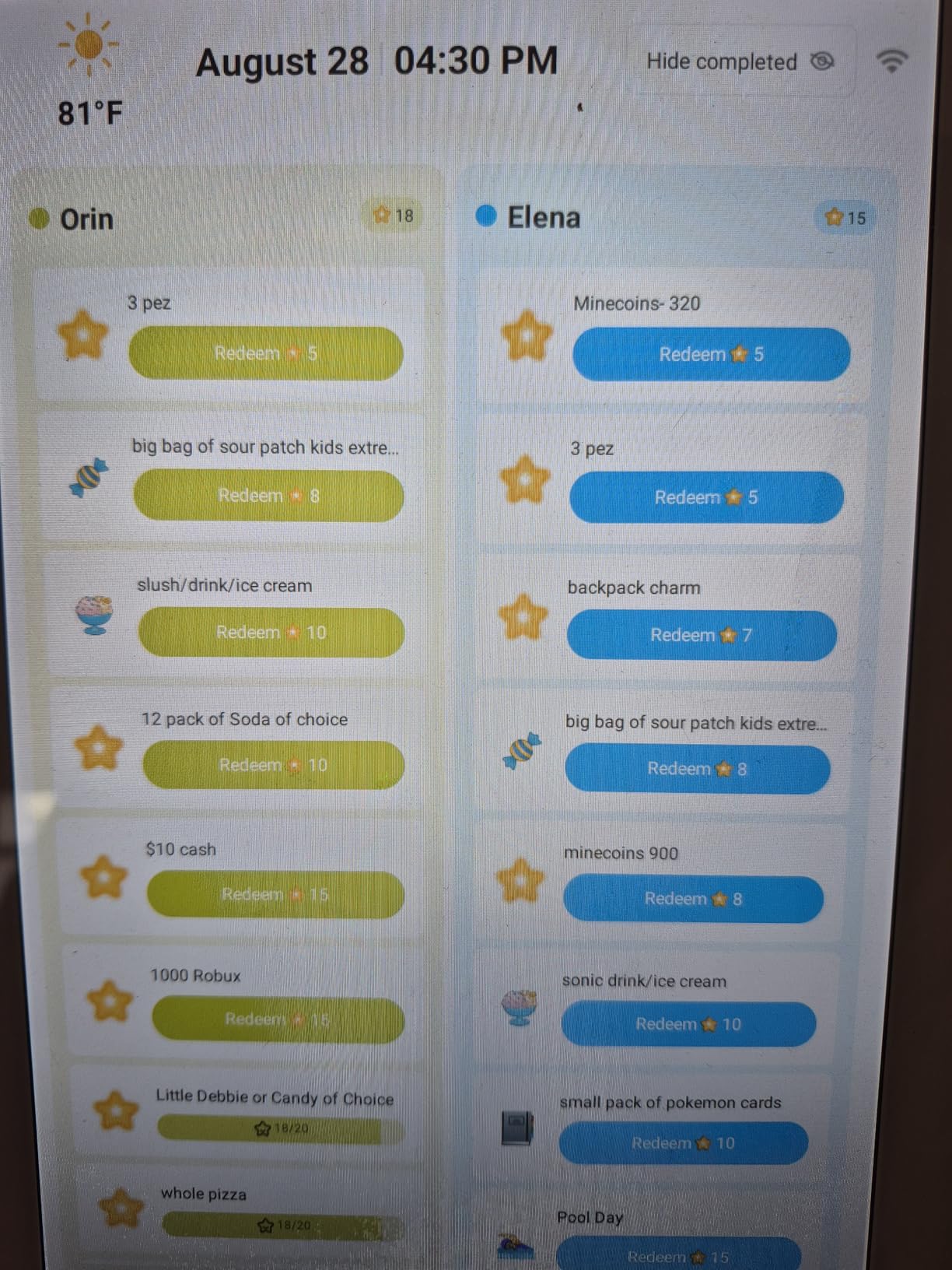Redeem Orin's 3 pez reward
This screenshot has width=952, height=1270.
tap(266, 354)
